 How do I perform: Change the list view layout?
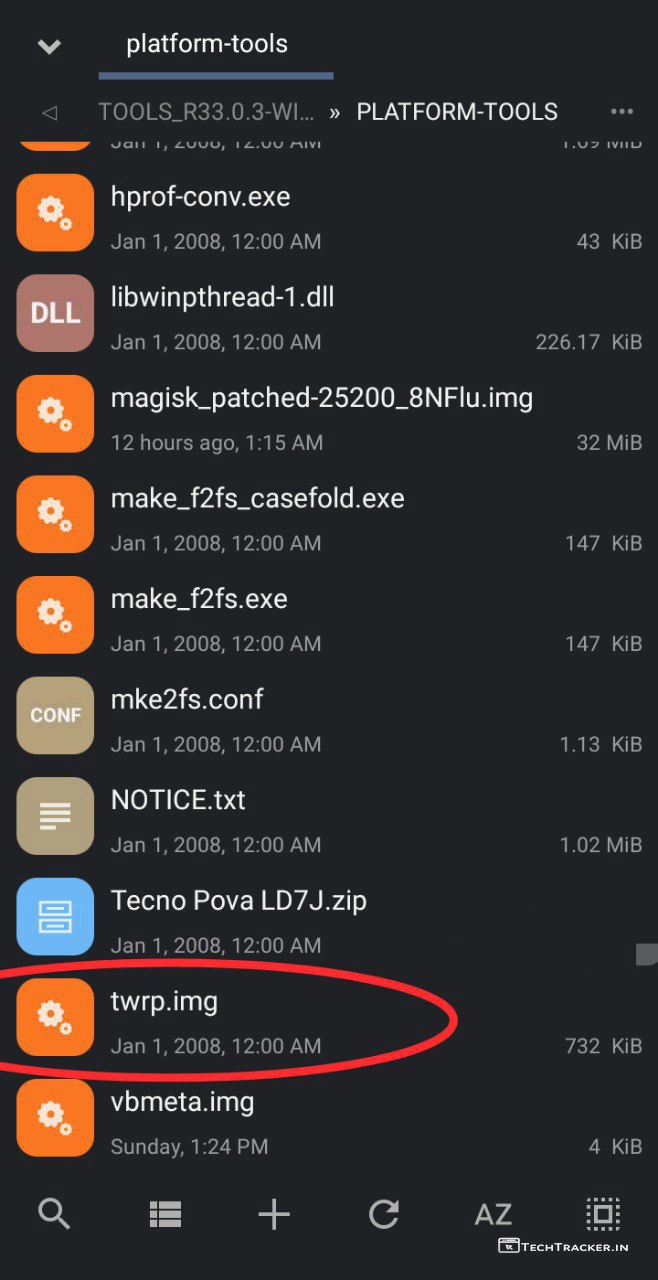pyautogui.click(x=165, y=1214)
